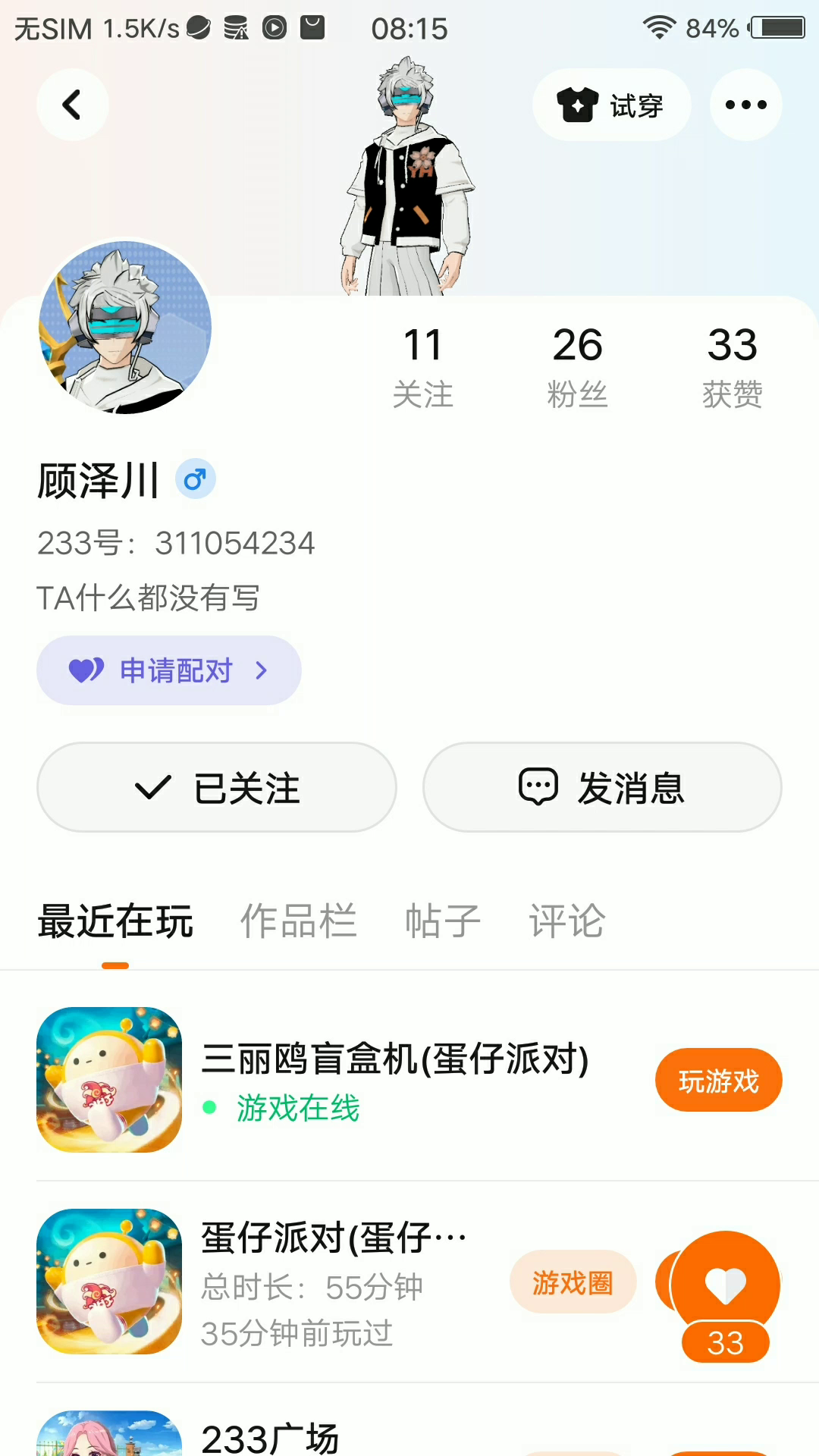Switch to the 评论 tab
The image size is (819, 1456).
click(x=566, y=921)
